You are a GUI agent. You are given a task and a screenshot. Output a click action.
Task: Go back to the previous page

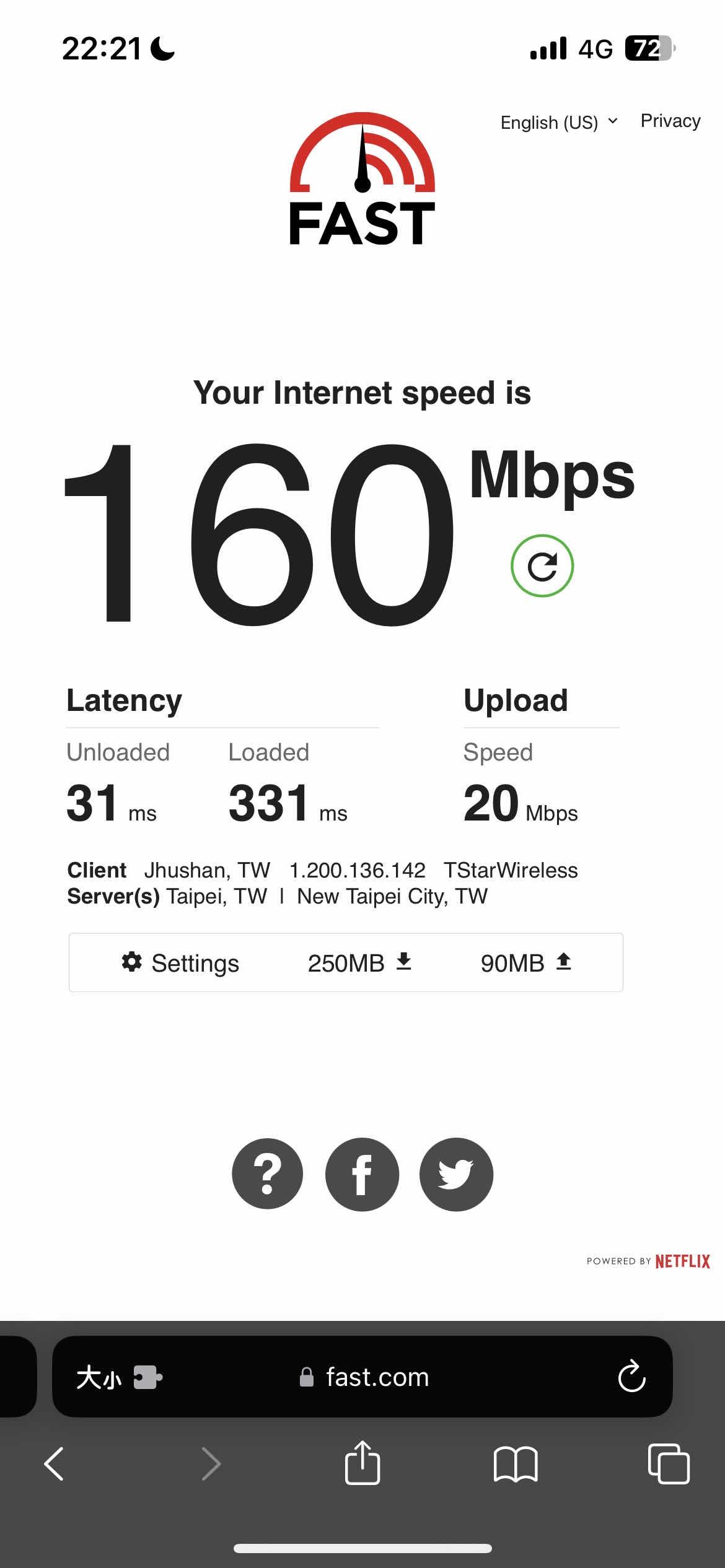[x=55, y=1464]
